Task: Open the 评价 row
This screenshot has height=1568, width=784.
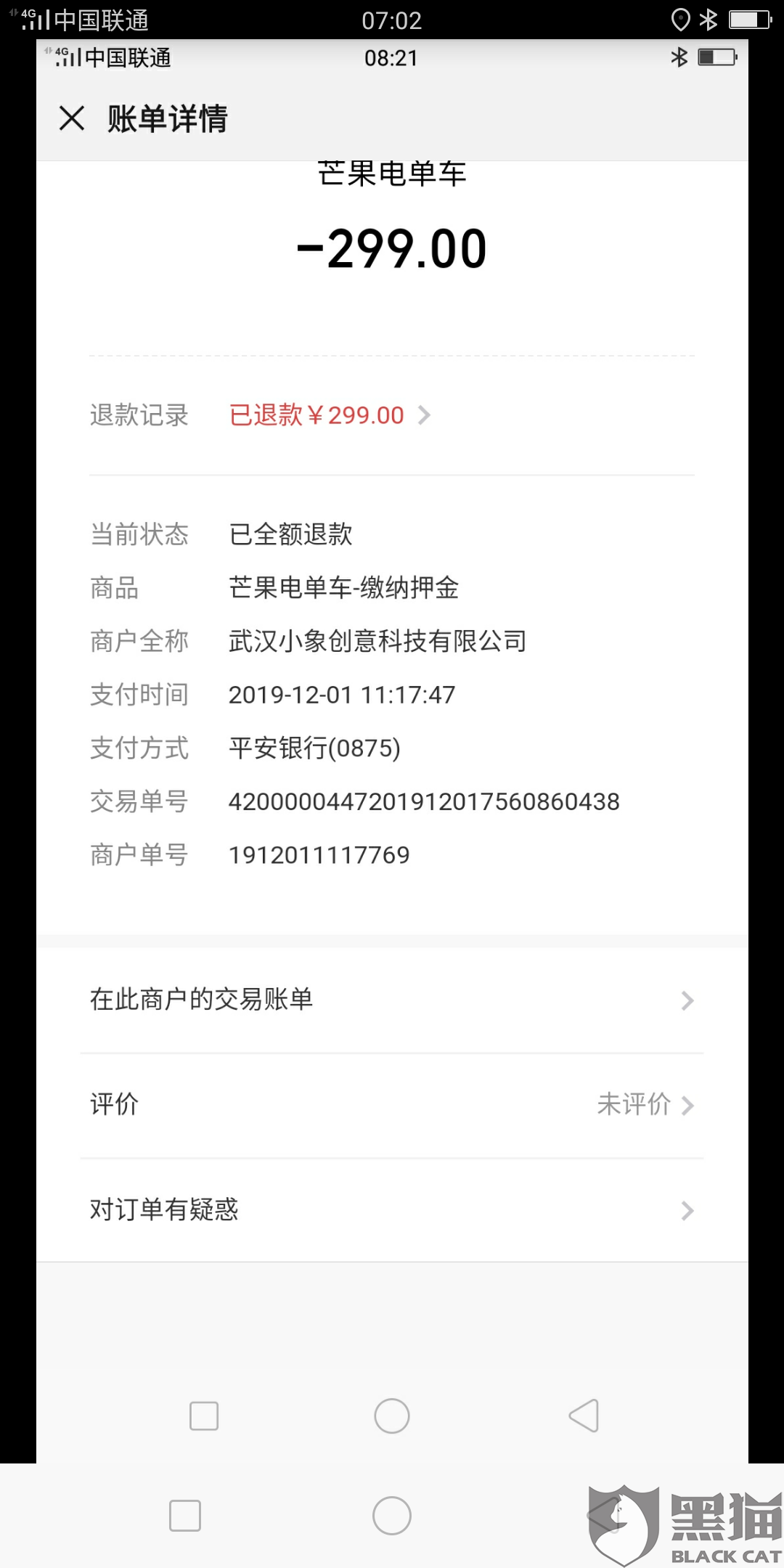Action: click(x=392, y=1105)
